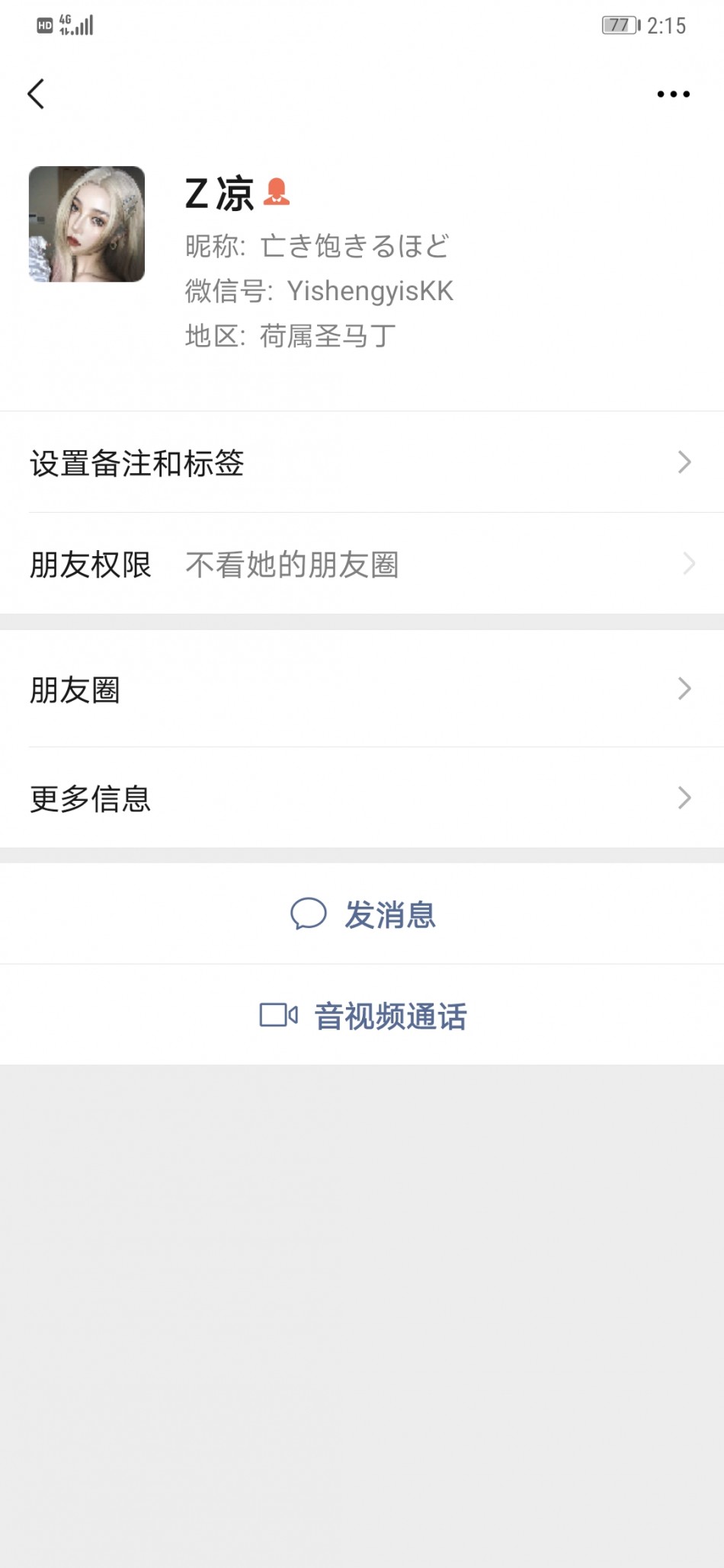
Task: View Z 凉's profile avatar photo
Action: tap(87, 224)
